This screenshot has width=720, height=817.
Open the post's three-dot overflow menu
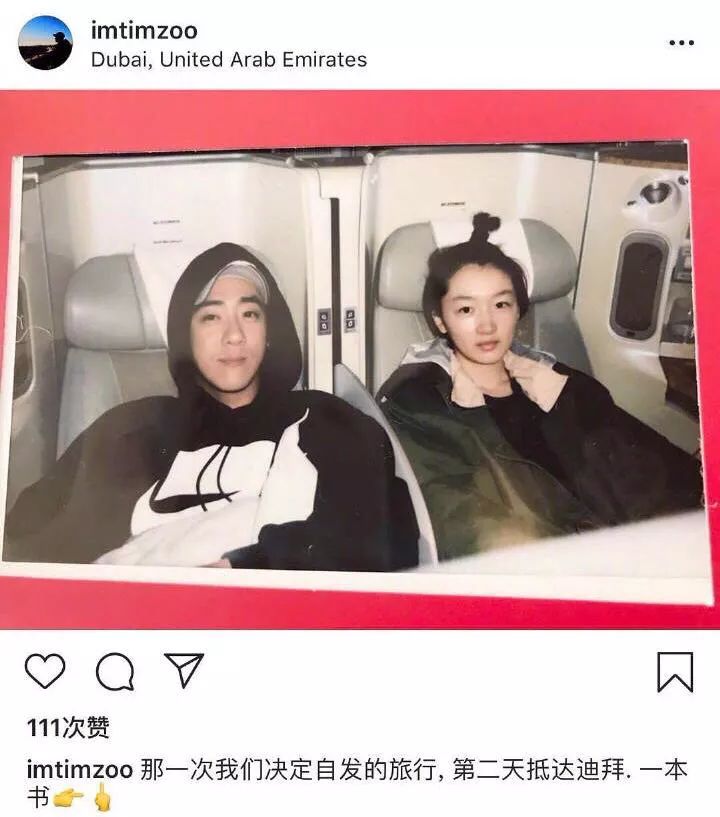coord(681,43)
